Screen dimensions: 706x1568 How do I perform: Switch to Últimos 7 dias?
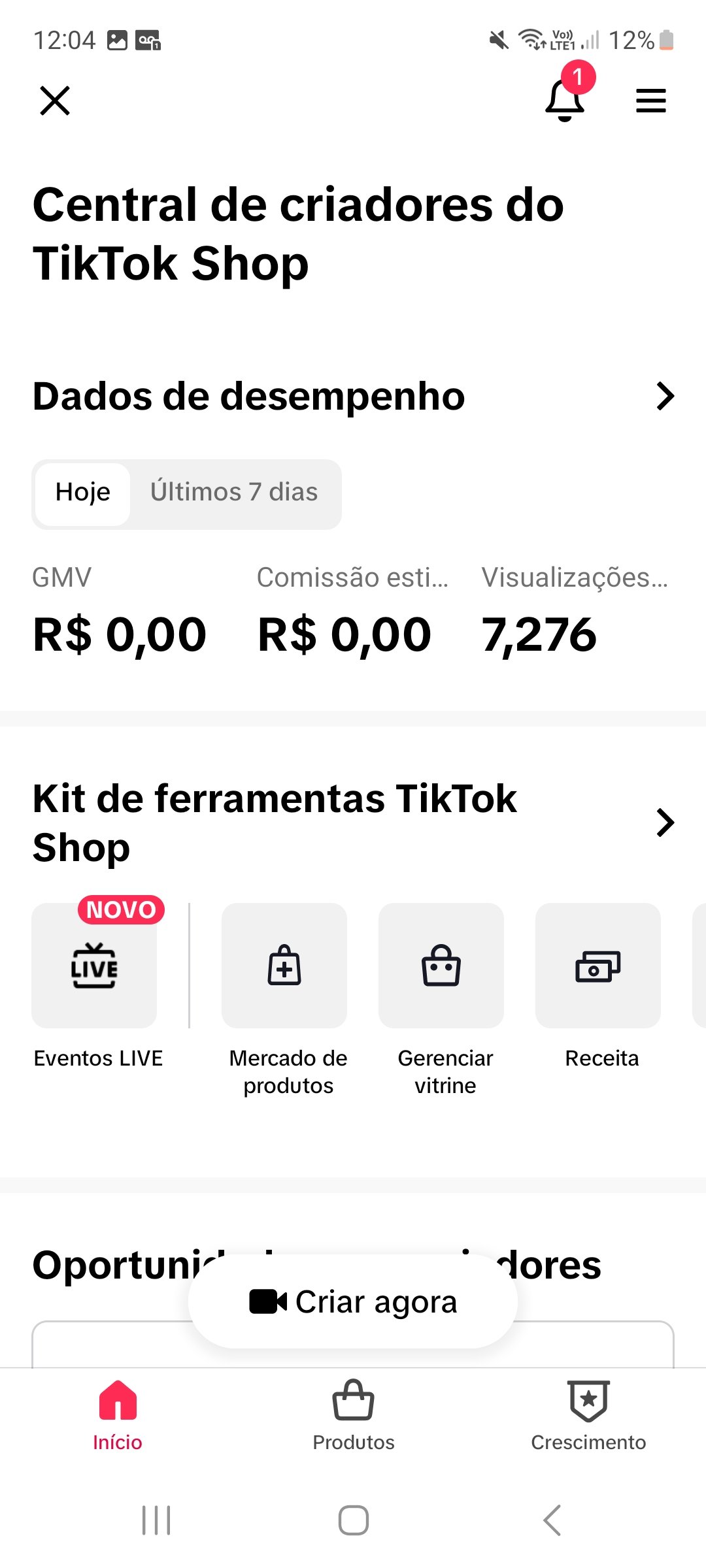click(234, 492)
